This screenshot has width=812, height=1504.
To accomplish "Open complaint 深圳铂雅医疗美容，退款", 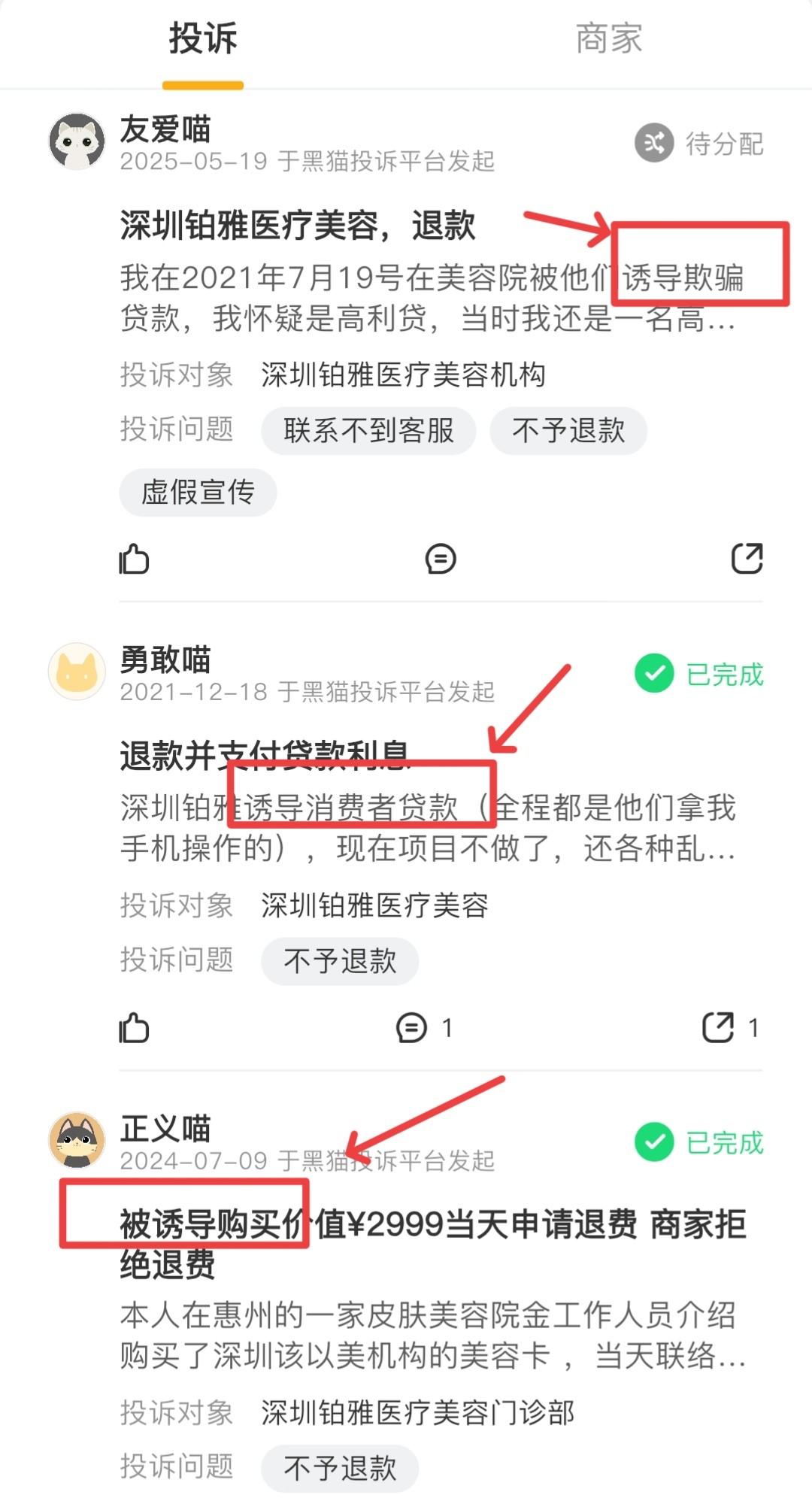I will click(298, 226).
